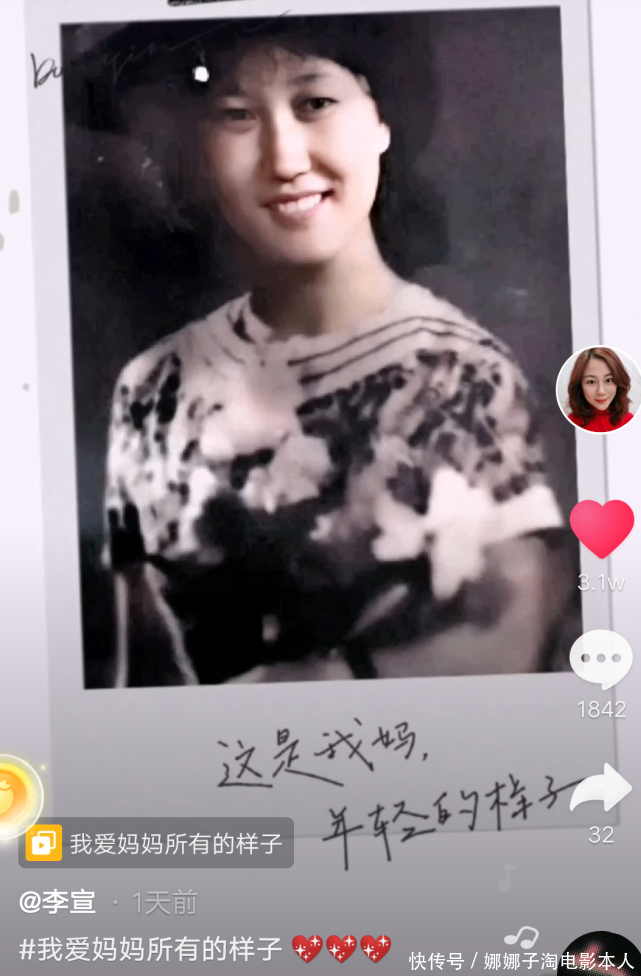Screen dimensions: 641x976
Task: Open the creator's profile avatar
Action: (x=599, y=390)
